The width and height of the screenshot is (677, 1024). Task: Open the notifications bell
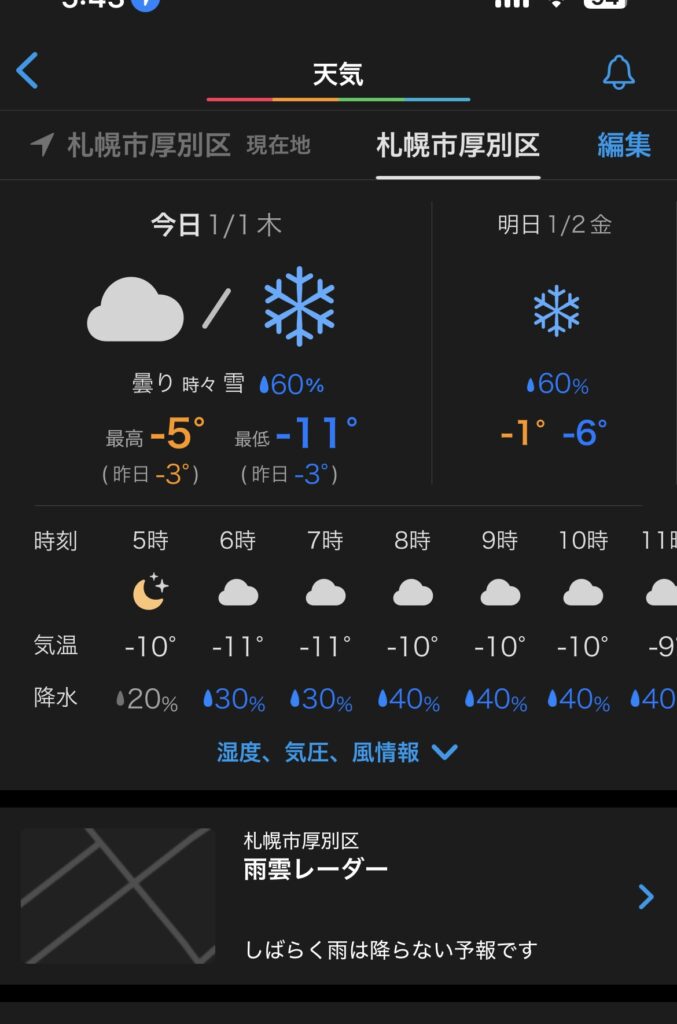[x=619, y=72]
